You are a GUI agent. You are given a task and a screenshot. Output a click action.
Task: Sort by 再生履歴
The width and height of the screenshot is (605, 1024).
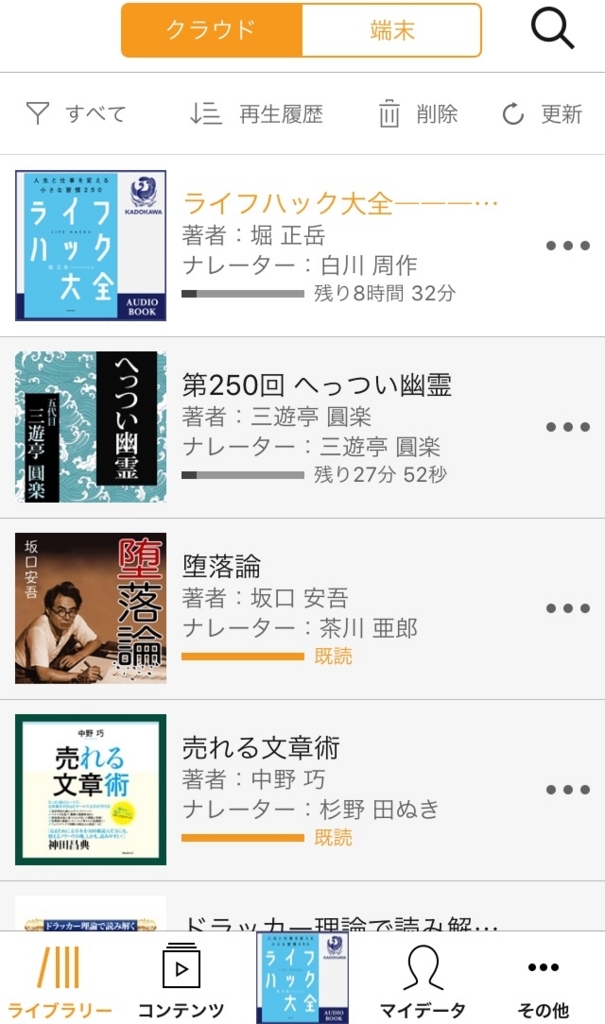click(256, 114)
